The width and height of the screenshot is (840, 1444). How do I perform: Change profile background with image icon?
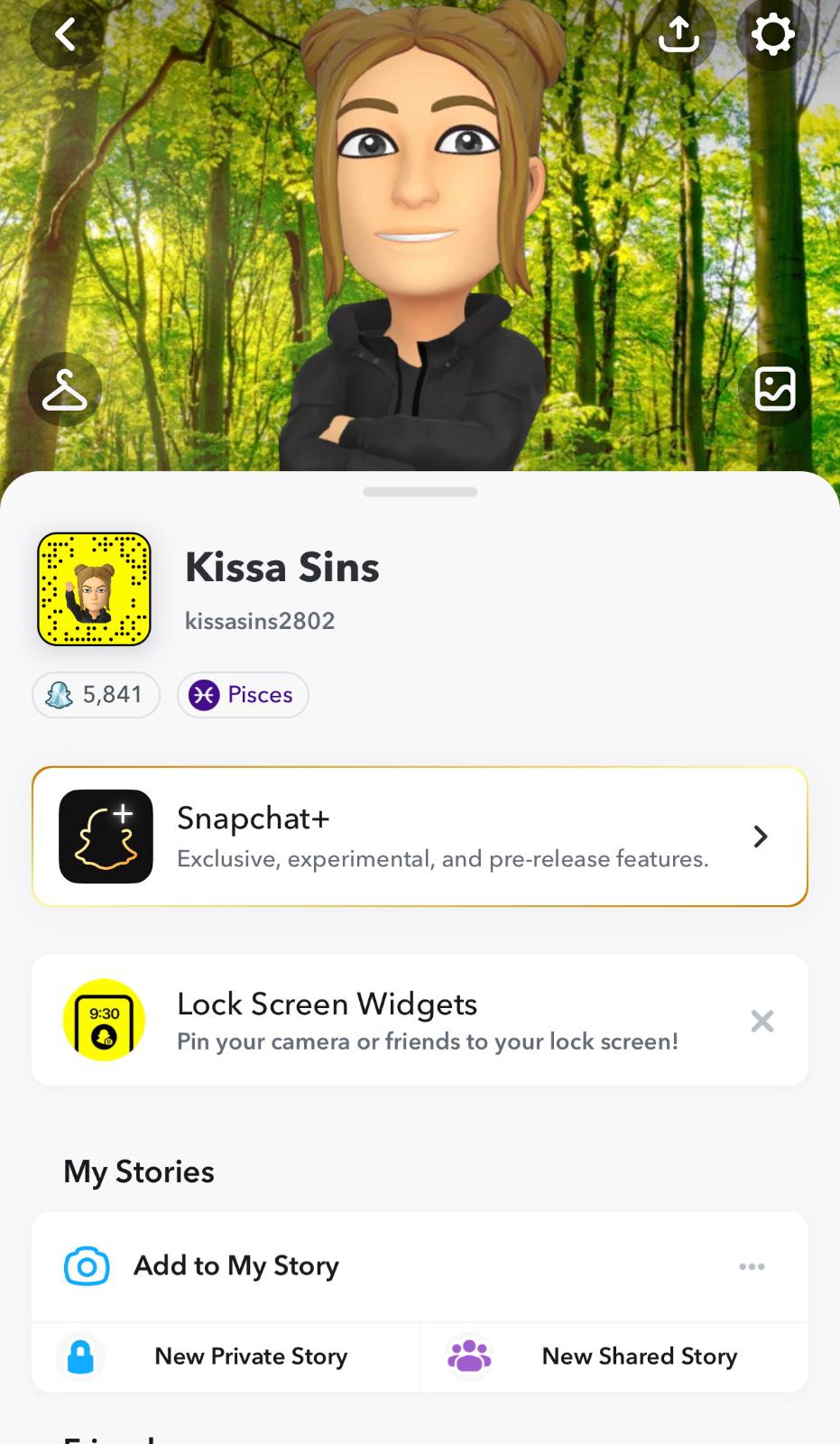click(774, 390)
